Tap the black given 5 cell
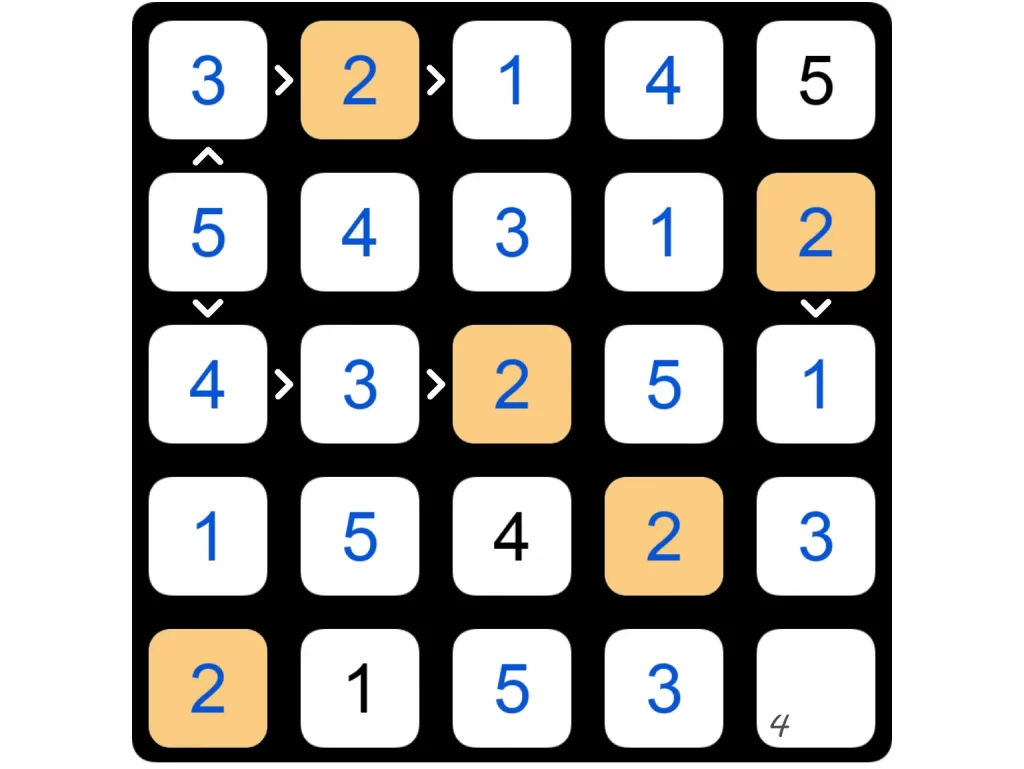This screenshot has width=1024, height=769. click(815, 80)
